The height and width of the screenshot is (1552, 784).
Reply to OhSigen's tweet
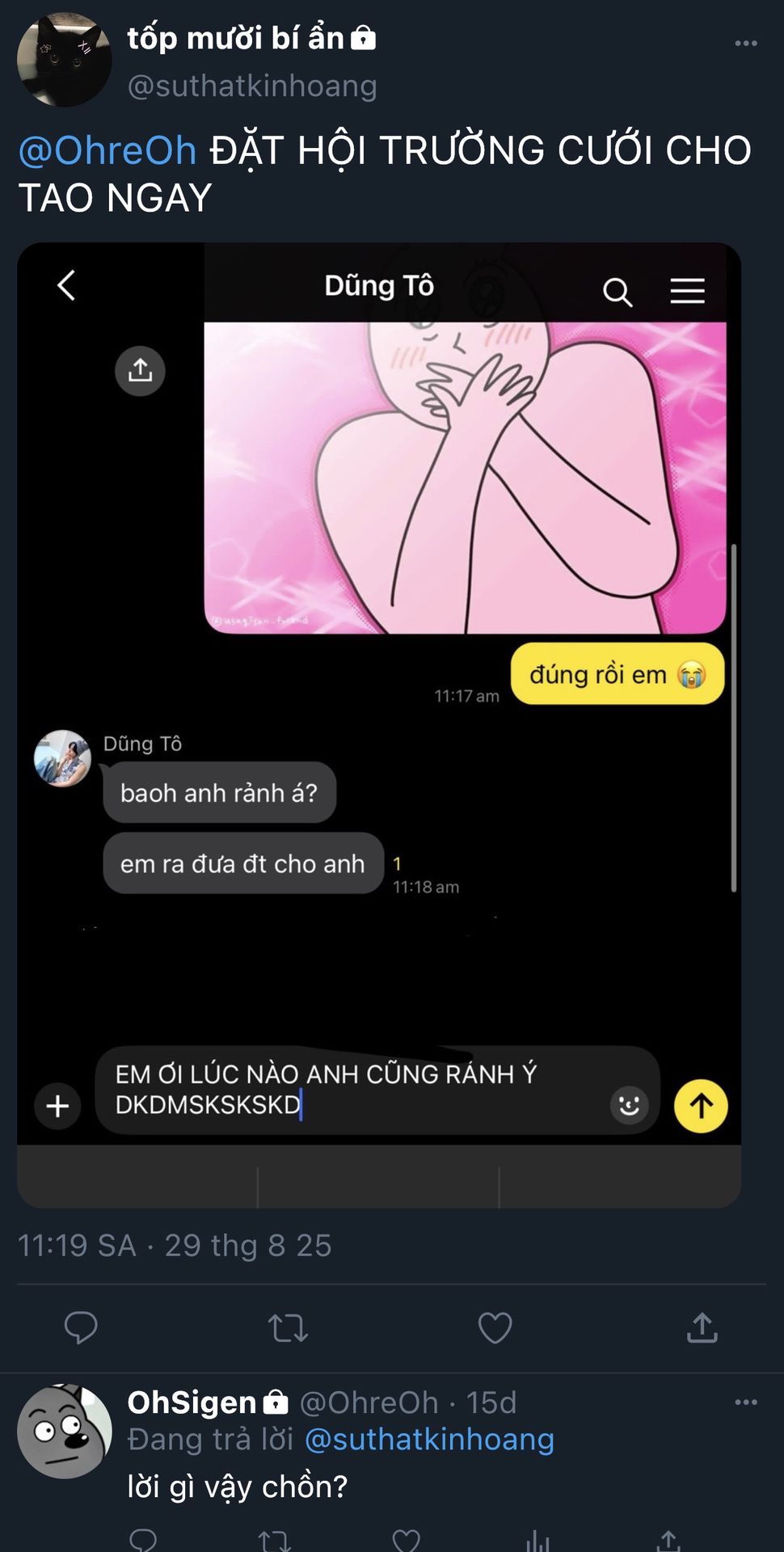click(143, 1540)
